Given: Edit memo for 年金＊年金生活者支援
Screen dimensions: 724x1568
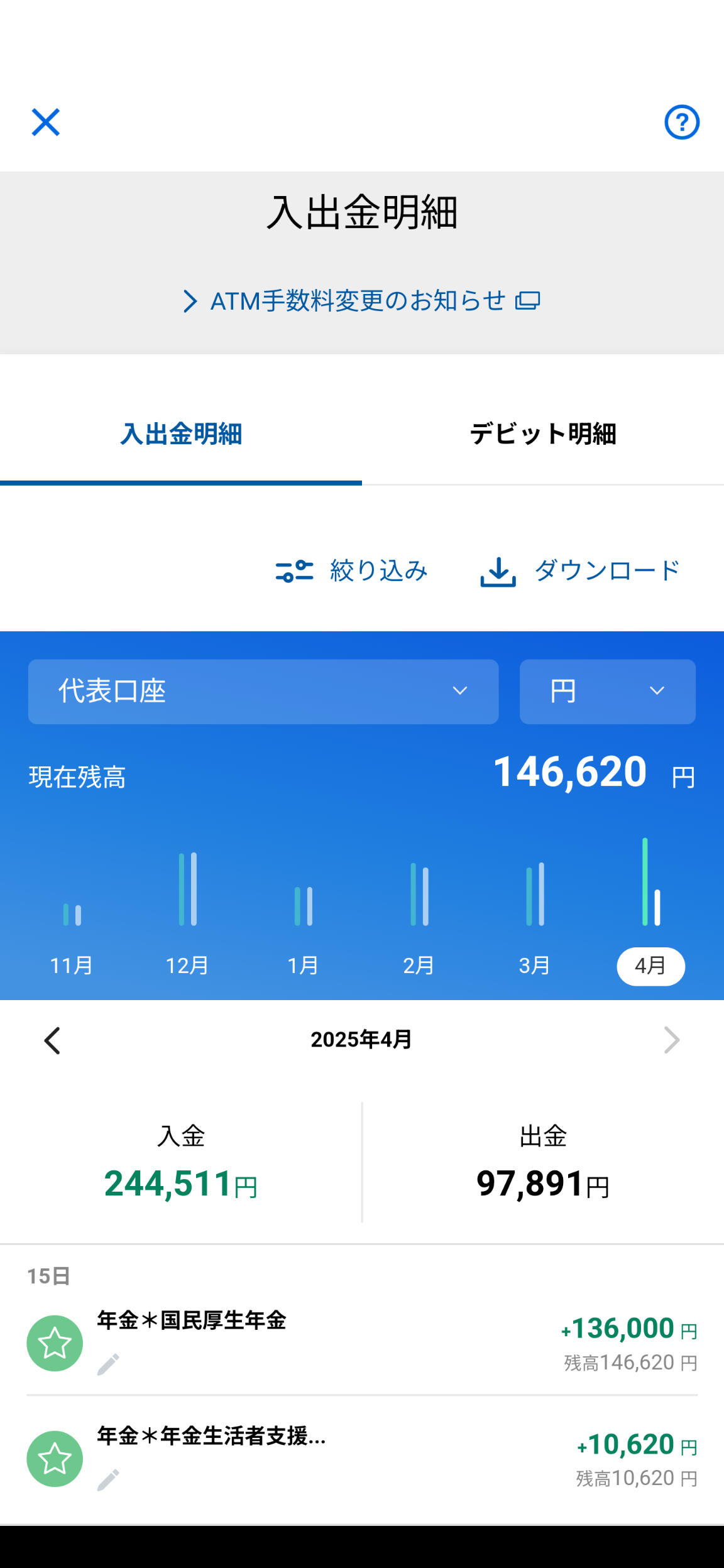Looking at the screenshot, I should coord(108,1480).
